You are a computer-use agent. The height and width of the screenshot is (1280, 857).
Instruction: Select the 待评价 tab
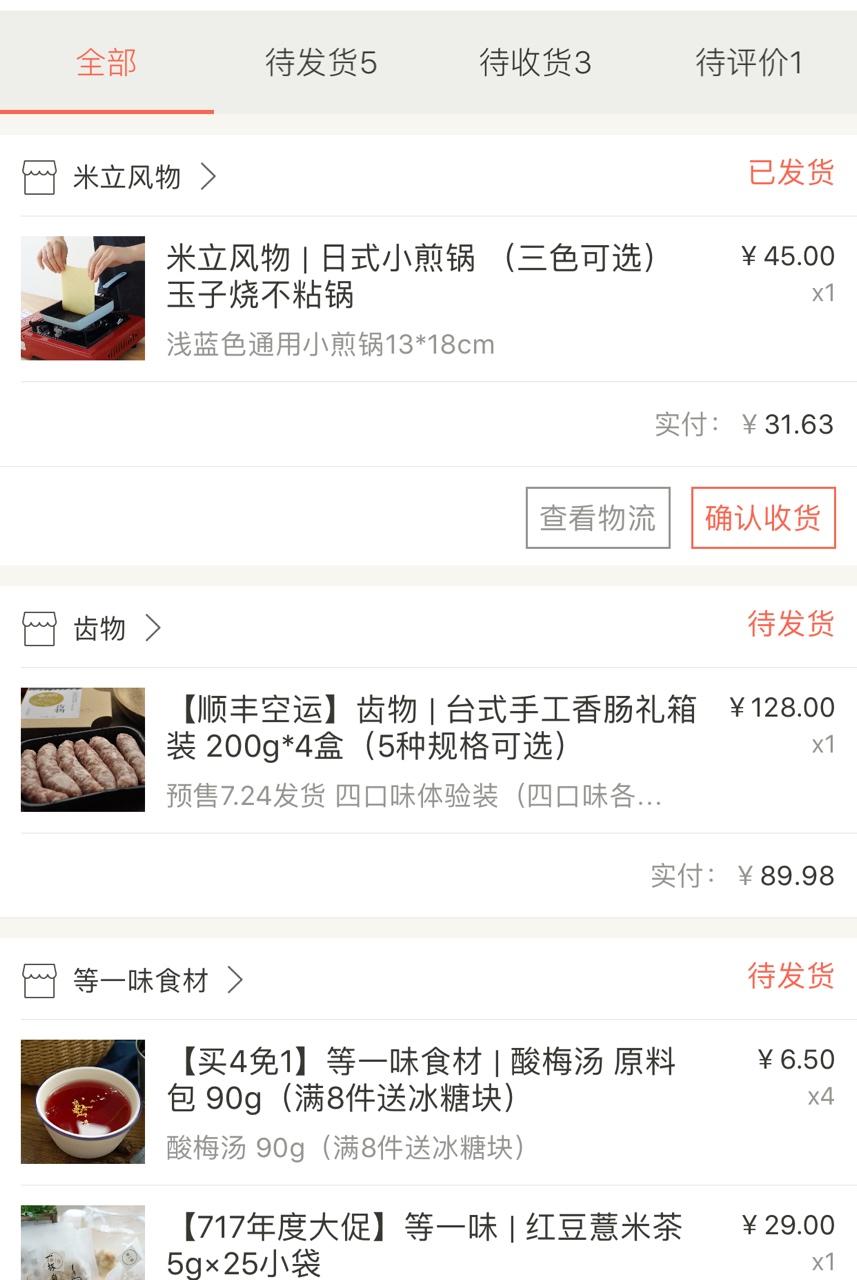coord(749,63)
